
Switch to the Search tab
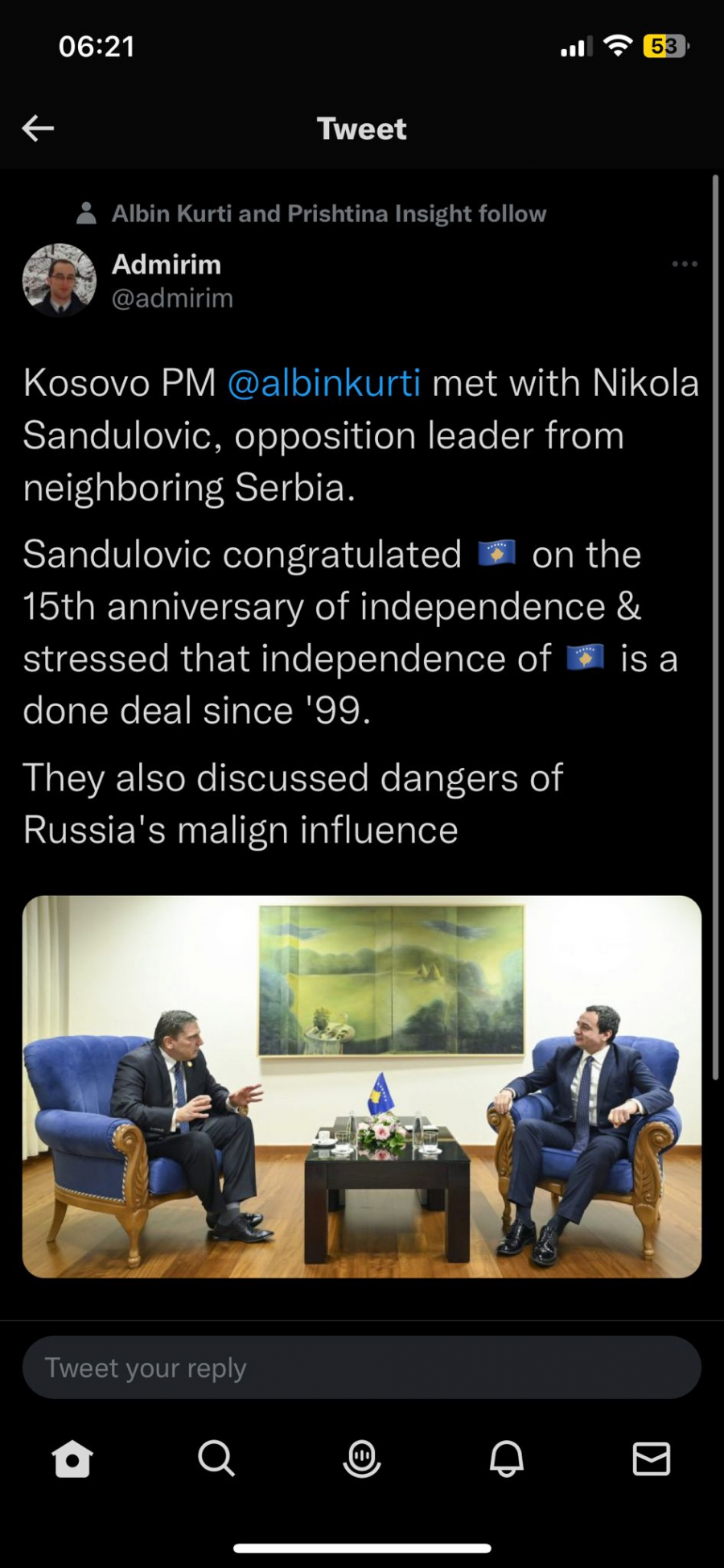[x=216, y=1458]
